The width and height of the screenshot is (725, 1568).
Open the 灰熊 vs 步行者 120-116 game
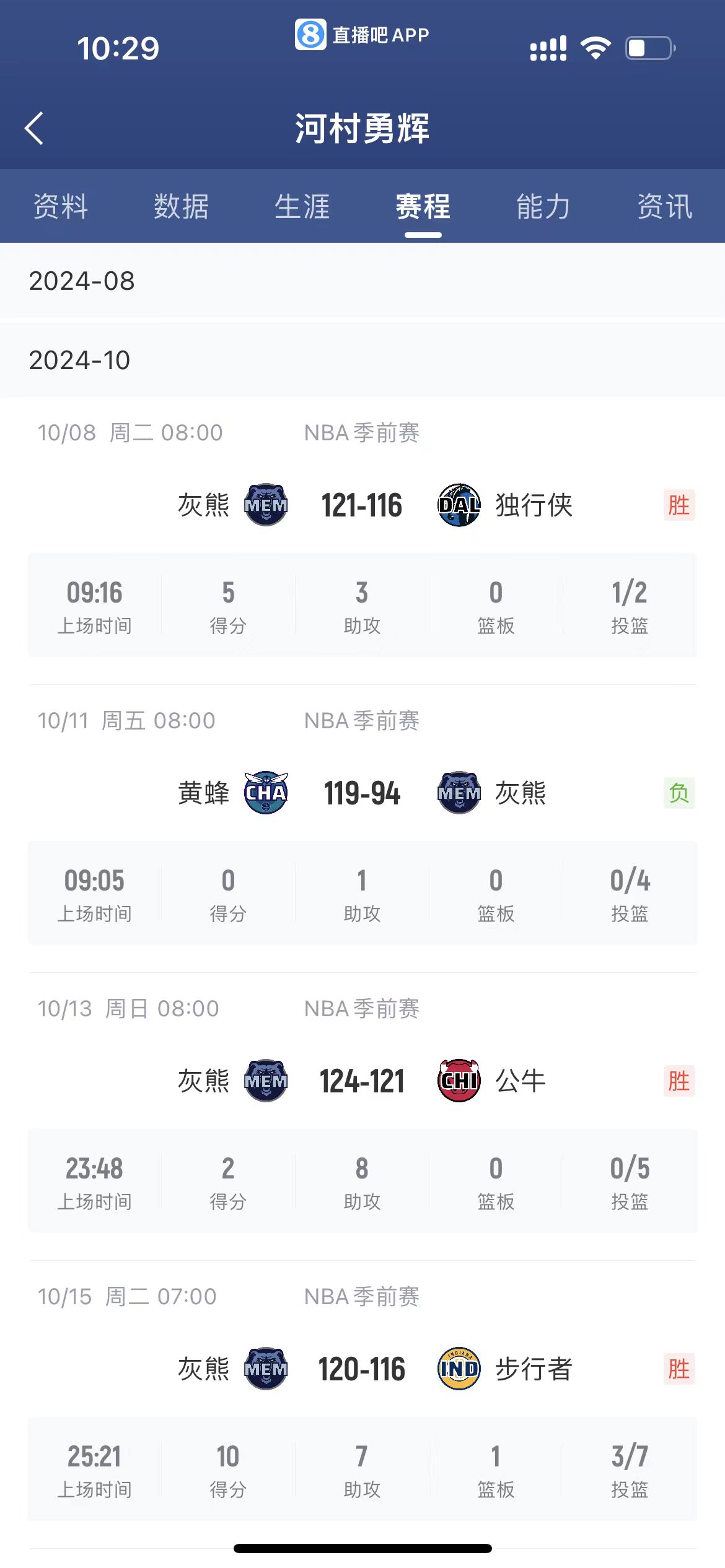click(x=362, y=1369)
